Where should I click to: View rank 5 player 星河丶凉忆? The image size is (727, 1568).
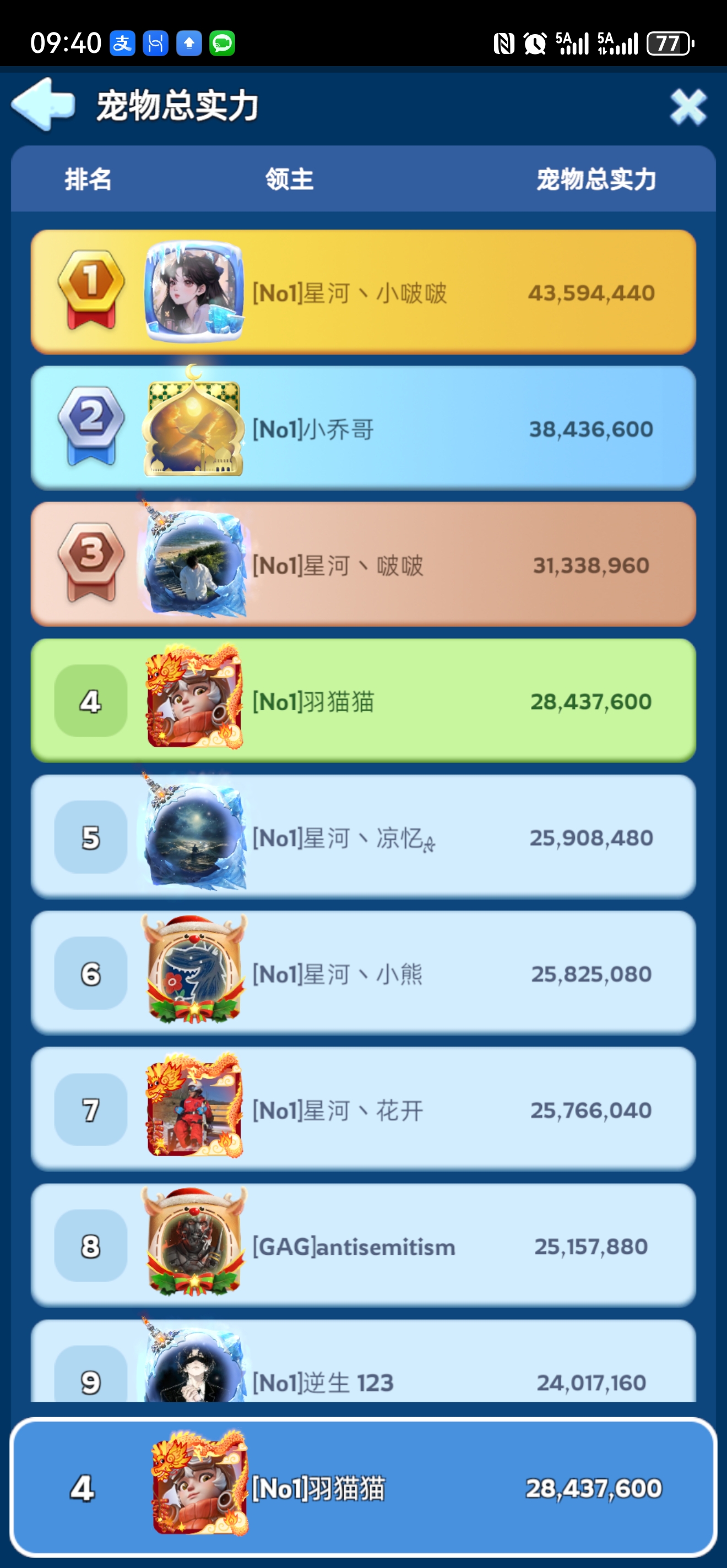coord(363,837)
